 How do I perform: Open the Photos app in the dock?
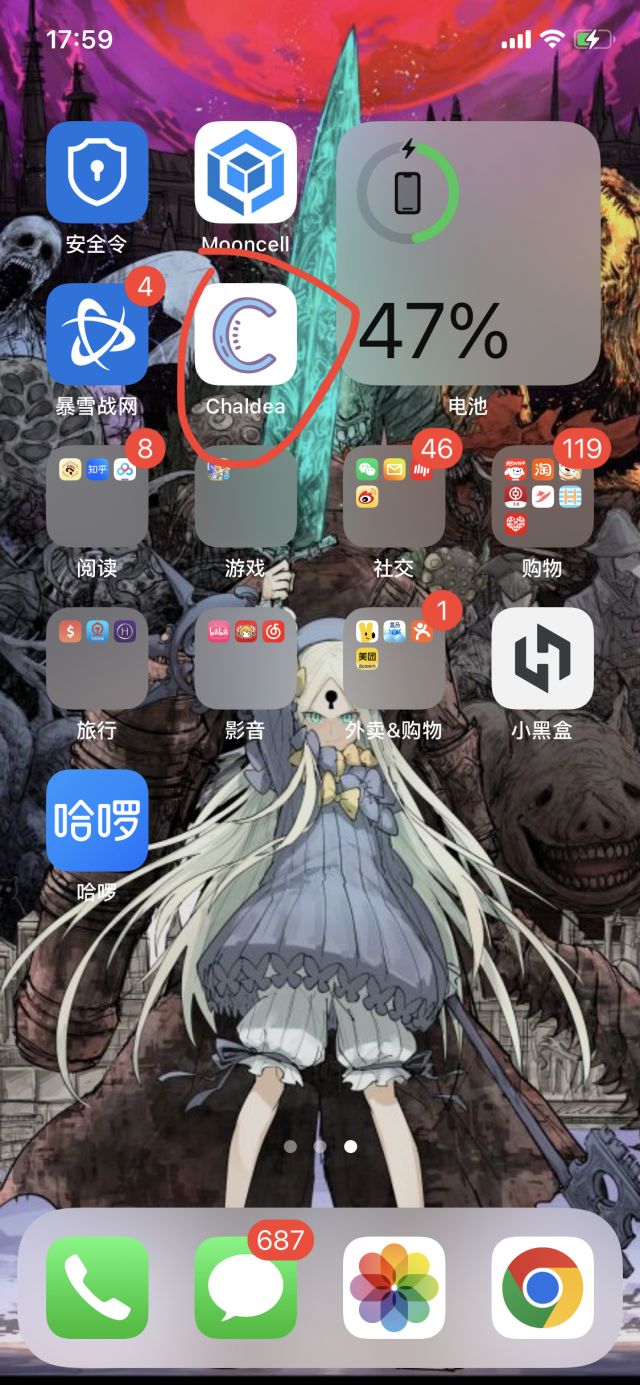[394, 1287]
